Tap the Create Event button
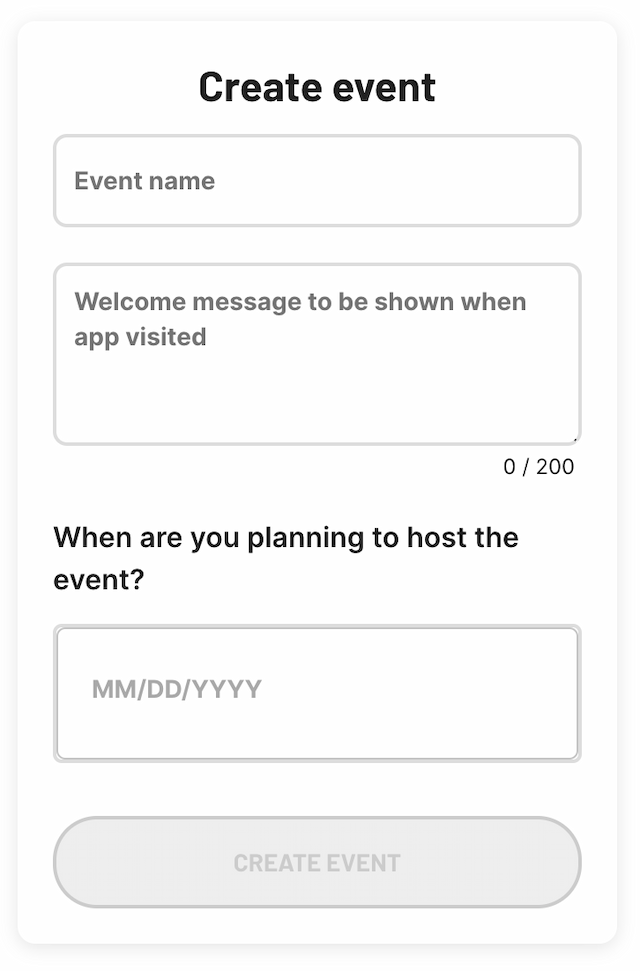Viewport: 640px width, 971px height. pos(317,862)
